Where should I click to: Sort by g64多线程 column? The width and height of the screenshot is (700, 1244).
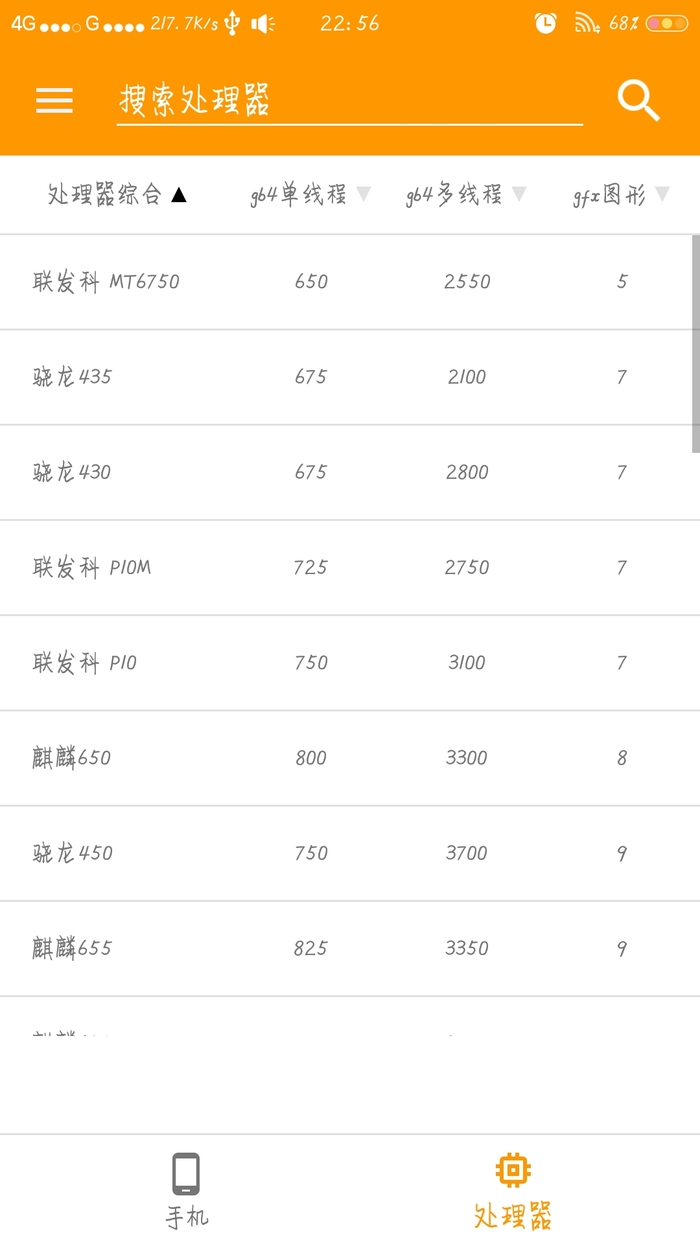[x=465, y=194]
